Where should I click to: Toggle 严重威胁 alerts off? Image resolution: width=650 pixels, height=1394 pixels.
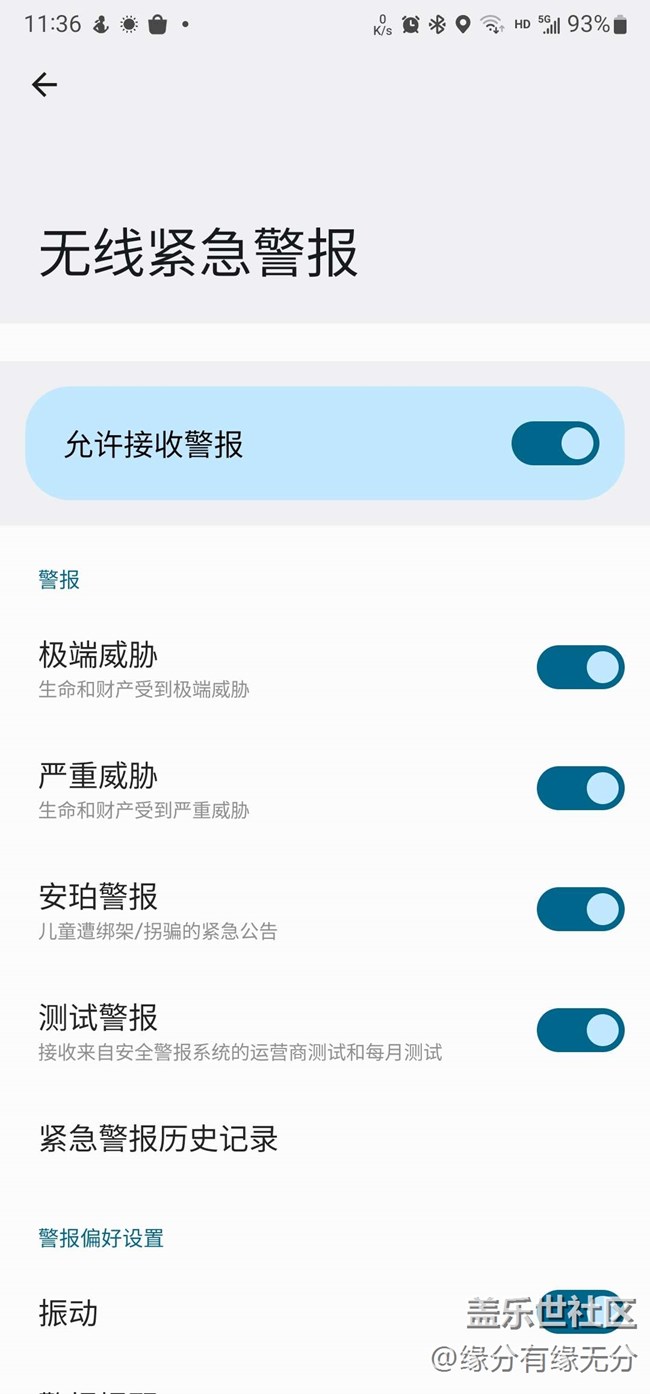[x=580, y=789]
